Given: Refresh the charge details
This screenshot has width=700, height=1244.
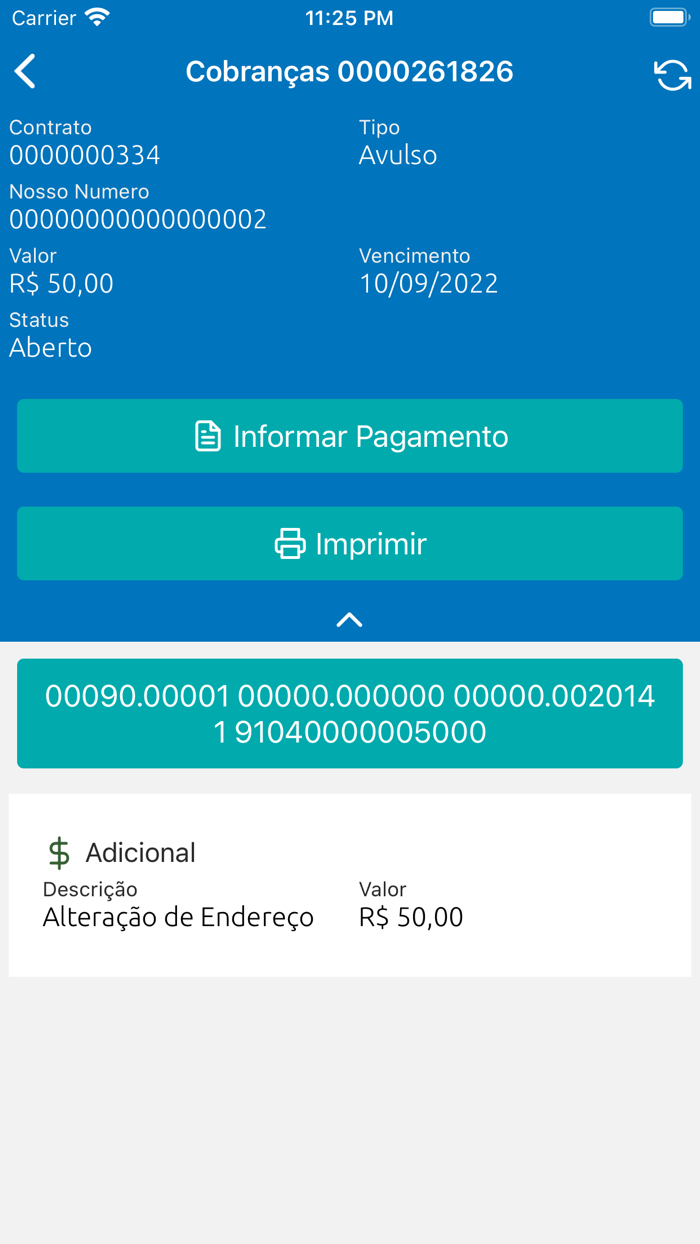Looking at the screenshot, I should (x=672, y=74).
